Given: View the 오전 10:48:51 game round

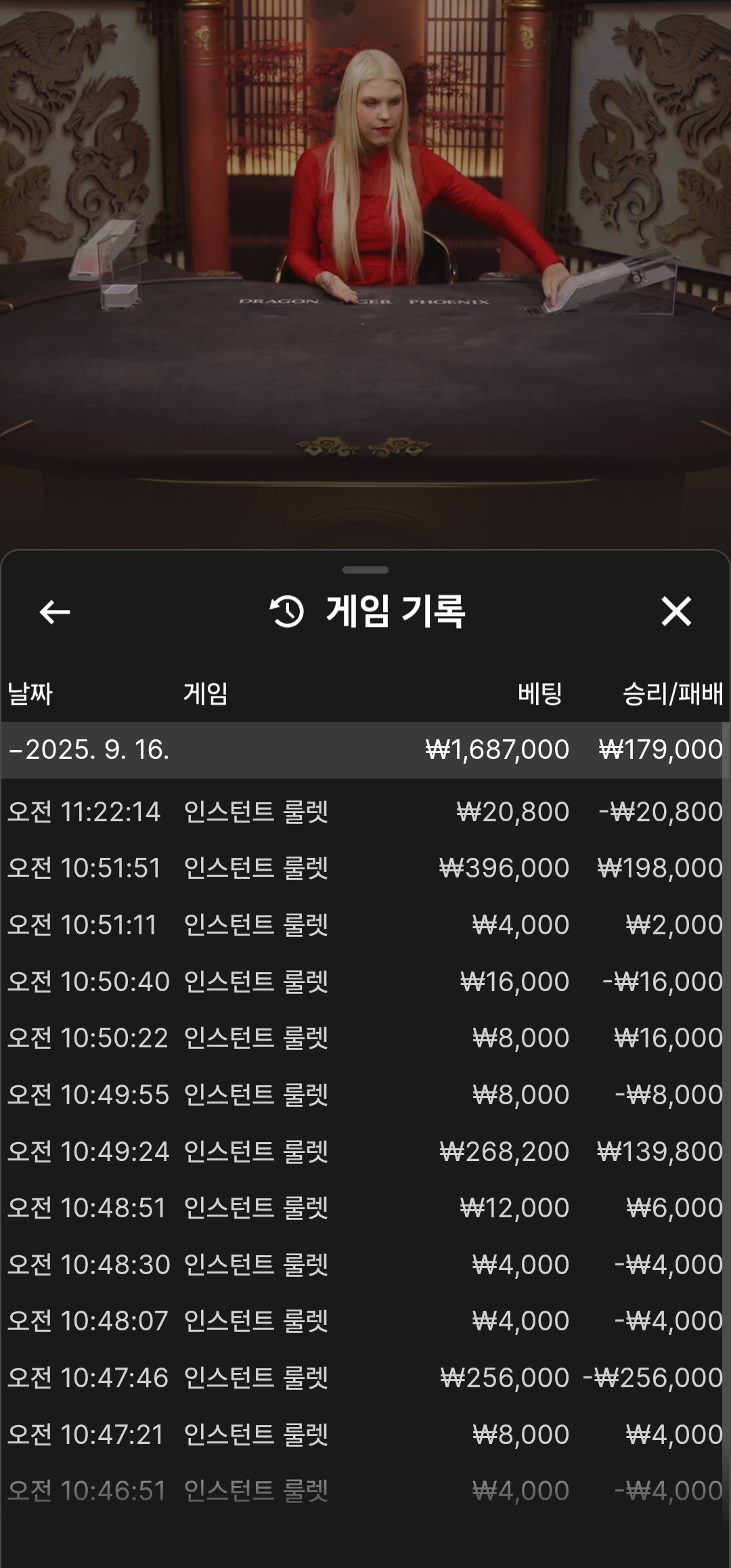Looking at the screenshot, I should click(x=365, y=1208).
